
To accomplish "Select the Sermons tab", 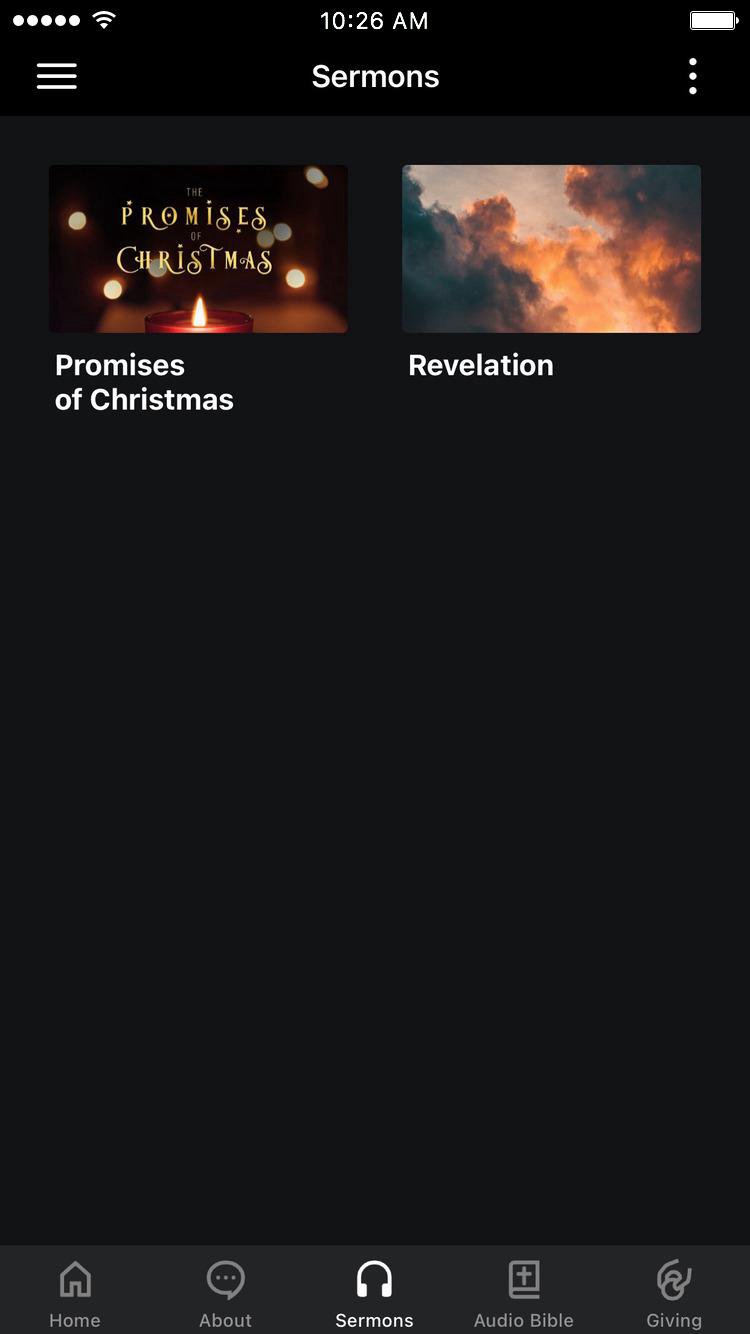I will 374,1292.
